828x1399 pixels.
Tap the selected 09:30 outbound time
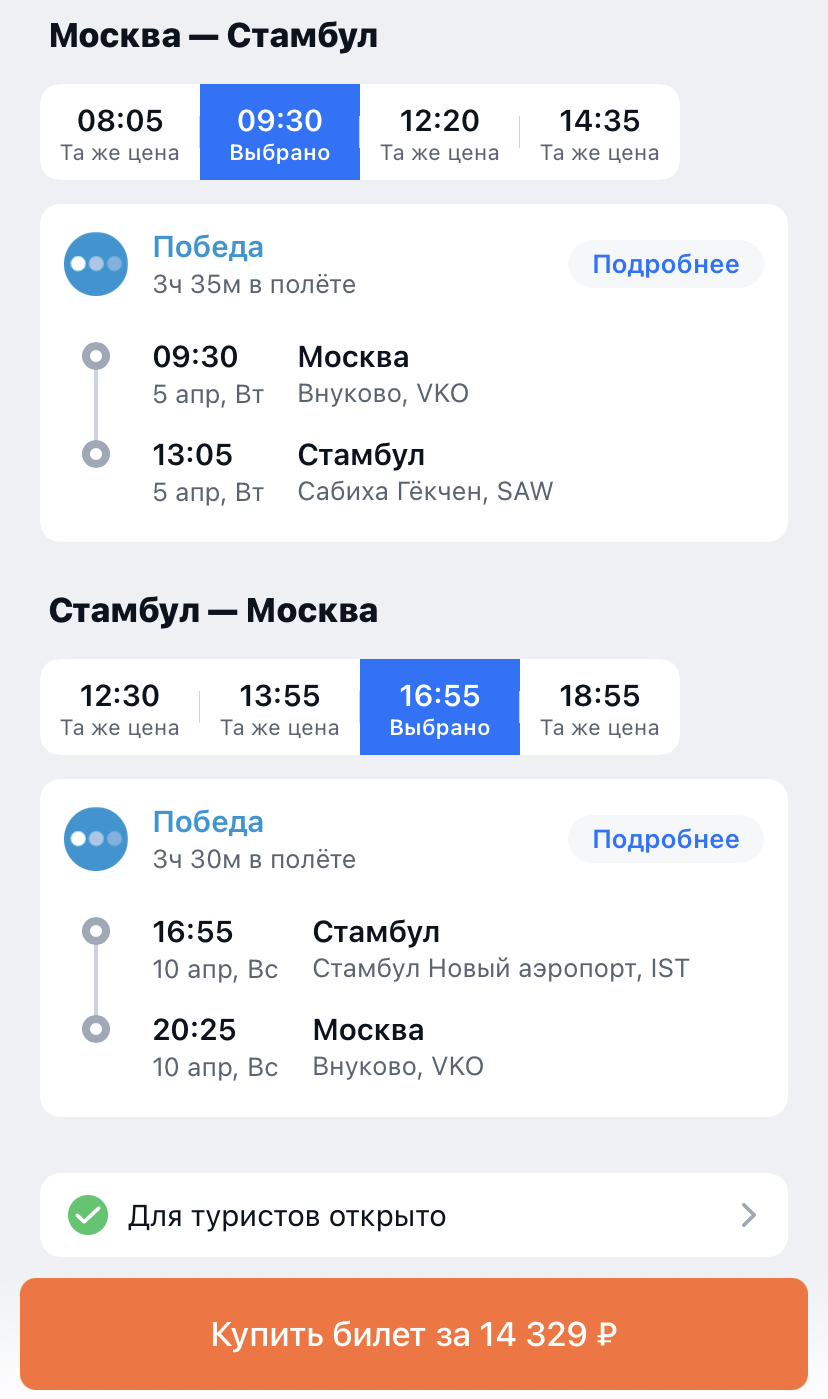280,132
